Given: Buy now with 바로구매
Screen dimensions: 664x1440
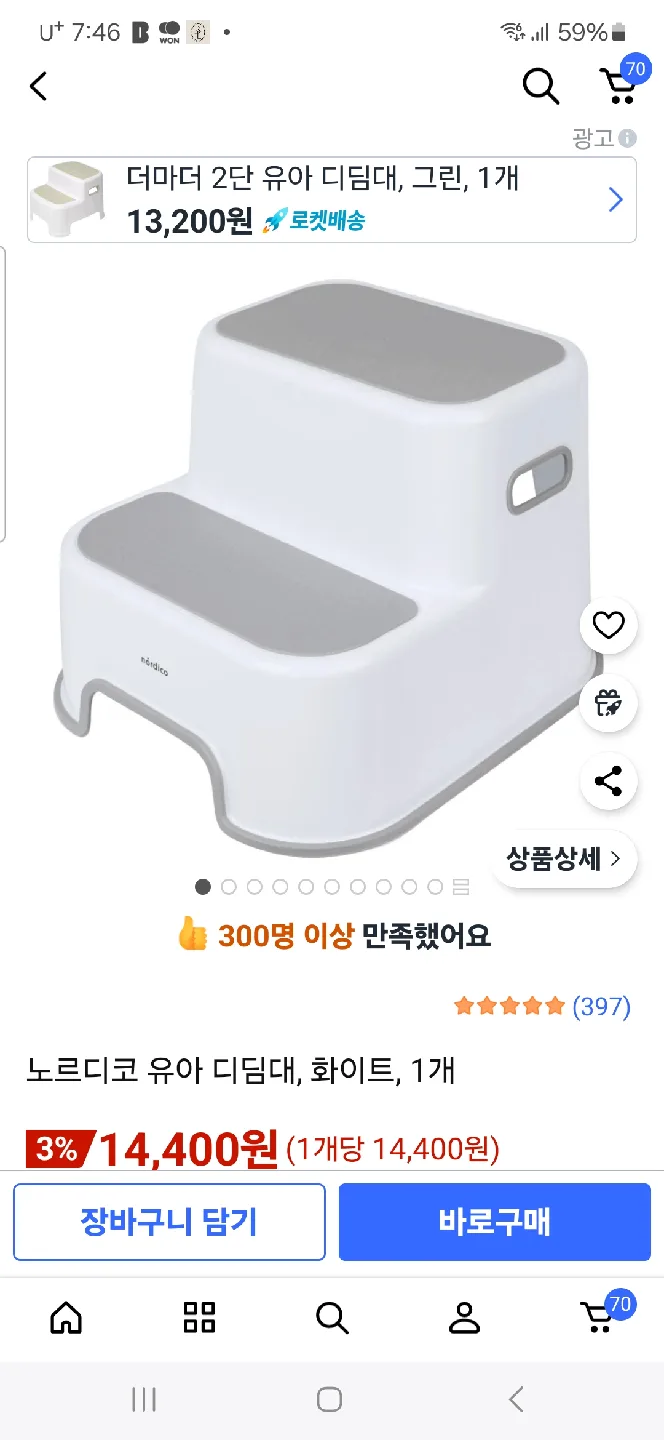Looking at the screenshot, I should (x=495, y=1222).
